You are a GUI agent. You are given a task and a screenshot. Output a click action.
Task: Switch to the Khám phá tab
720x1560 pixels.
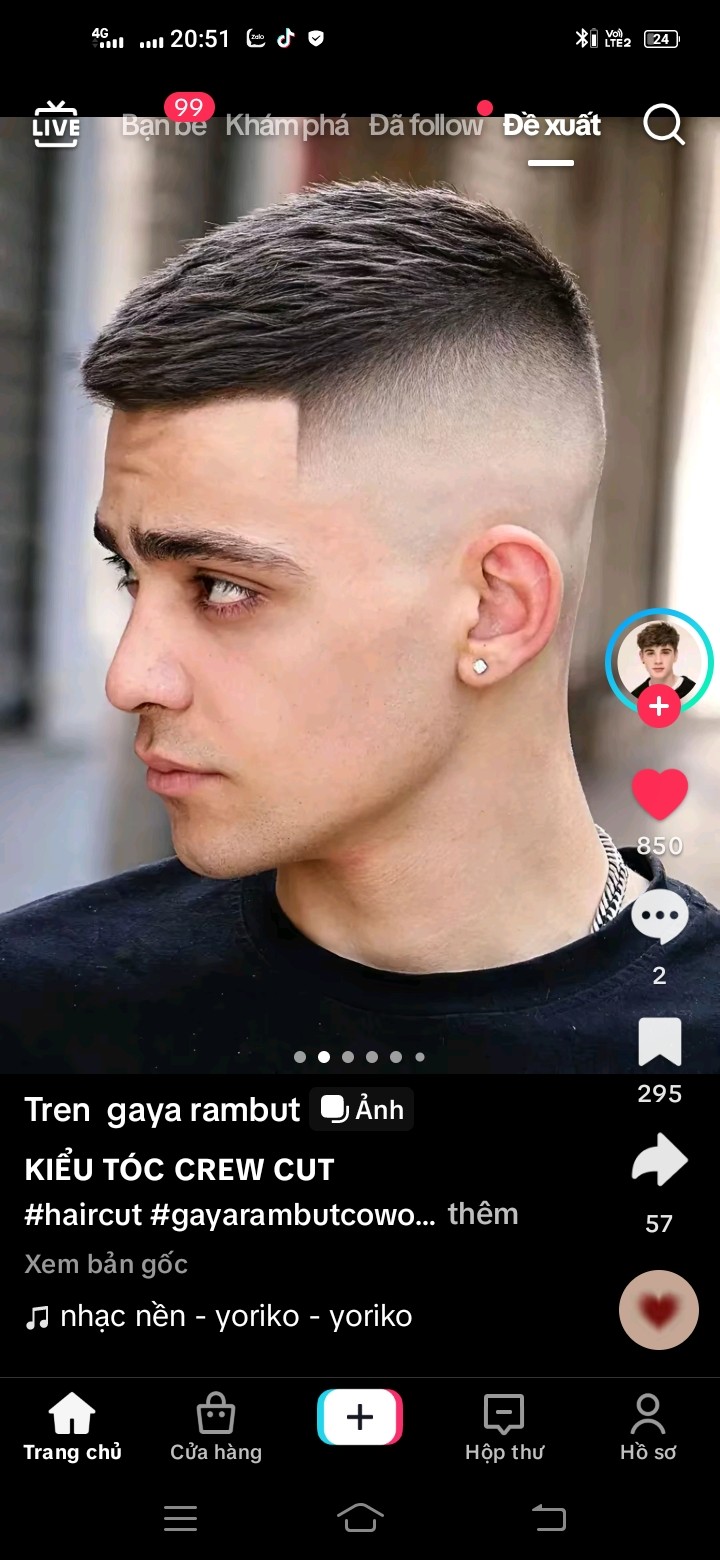click(x=287, y=126)
